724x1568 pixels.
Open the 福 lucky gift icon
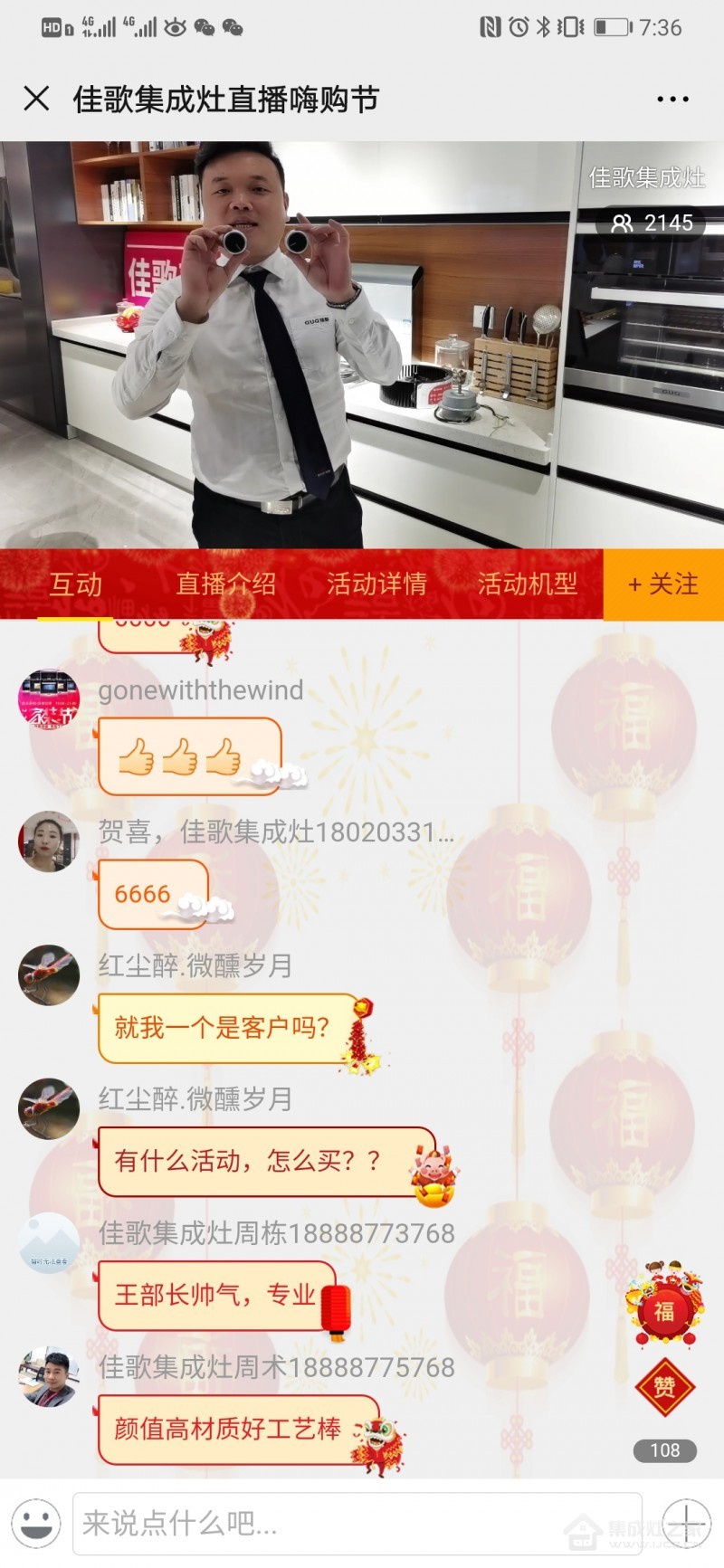[664, 1304]
